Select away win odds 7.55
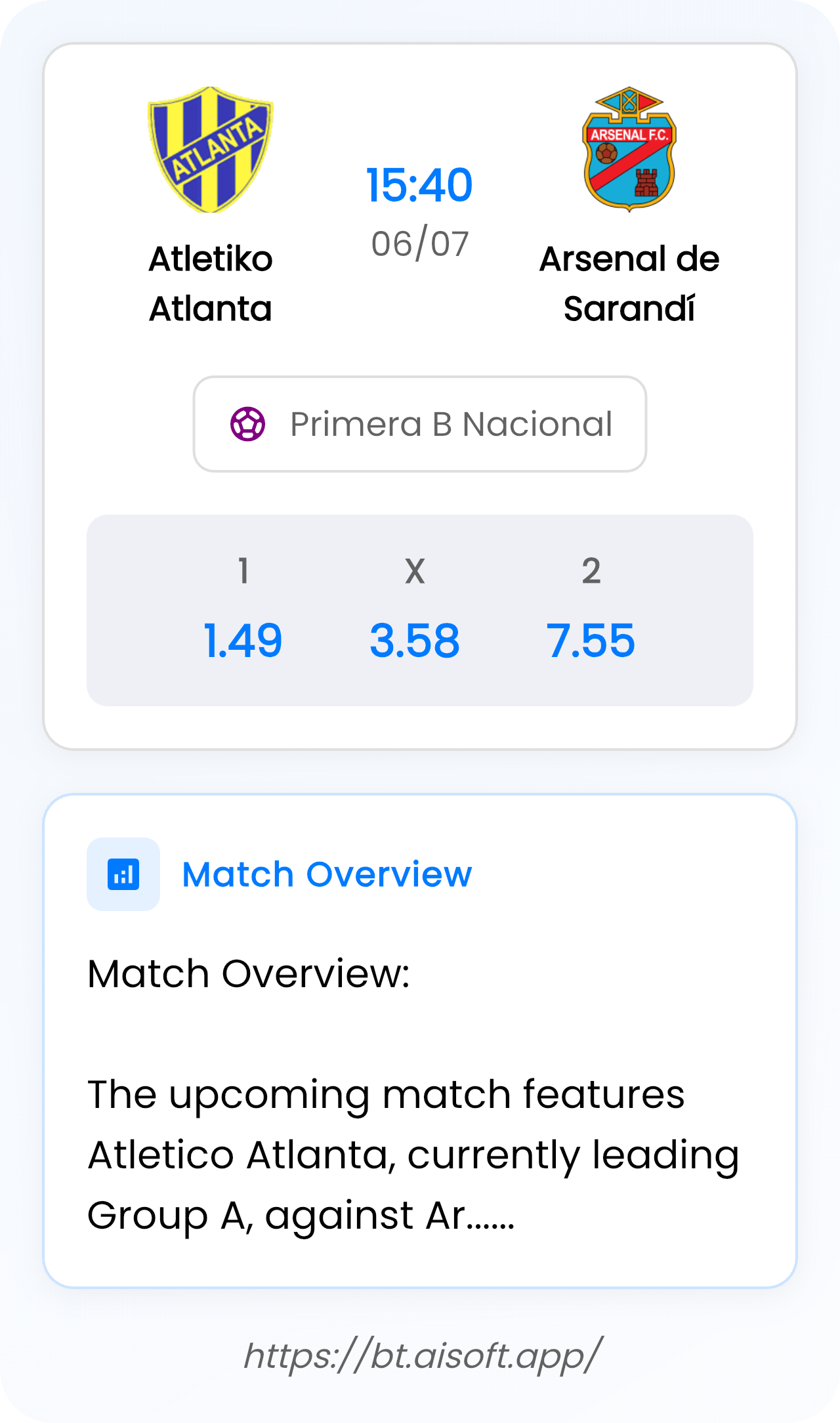 pyautogui.click(x=591, y=640)
